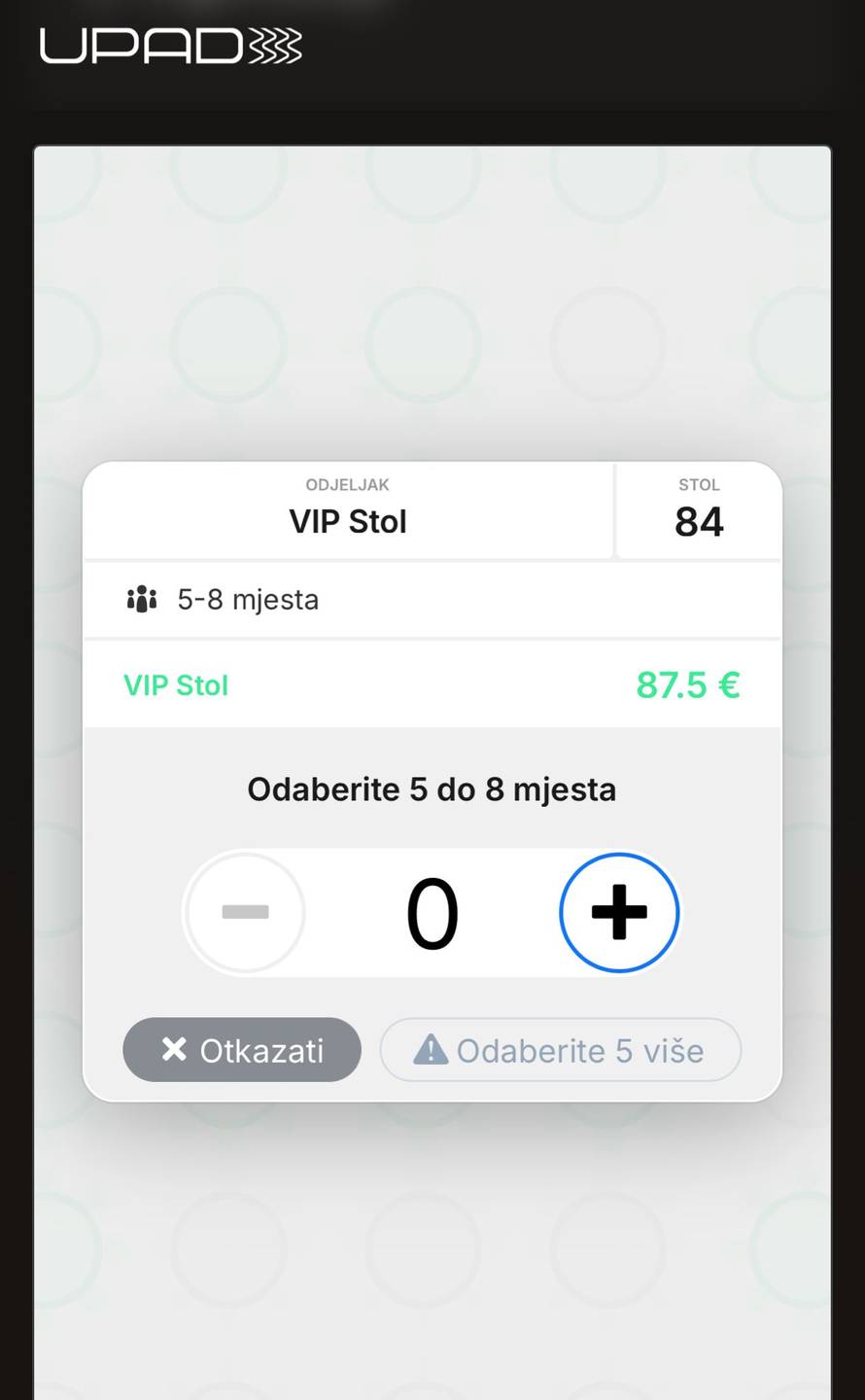865x1400 pixels.
Task: Click the people icon next to 5-8 mjesta
Action: (x=142, y=600)
